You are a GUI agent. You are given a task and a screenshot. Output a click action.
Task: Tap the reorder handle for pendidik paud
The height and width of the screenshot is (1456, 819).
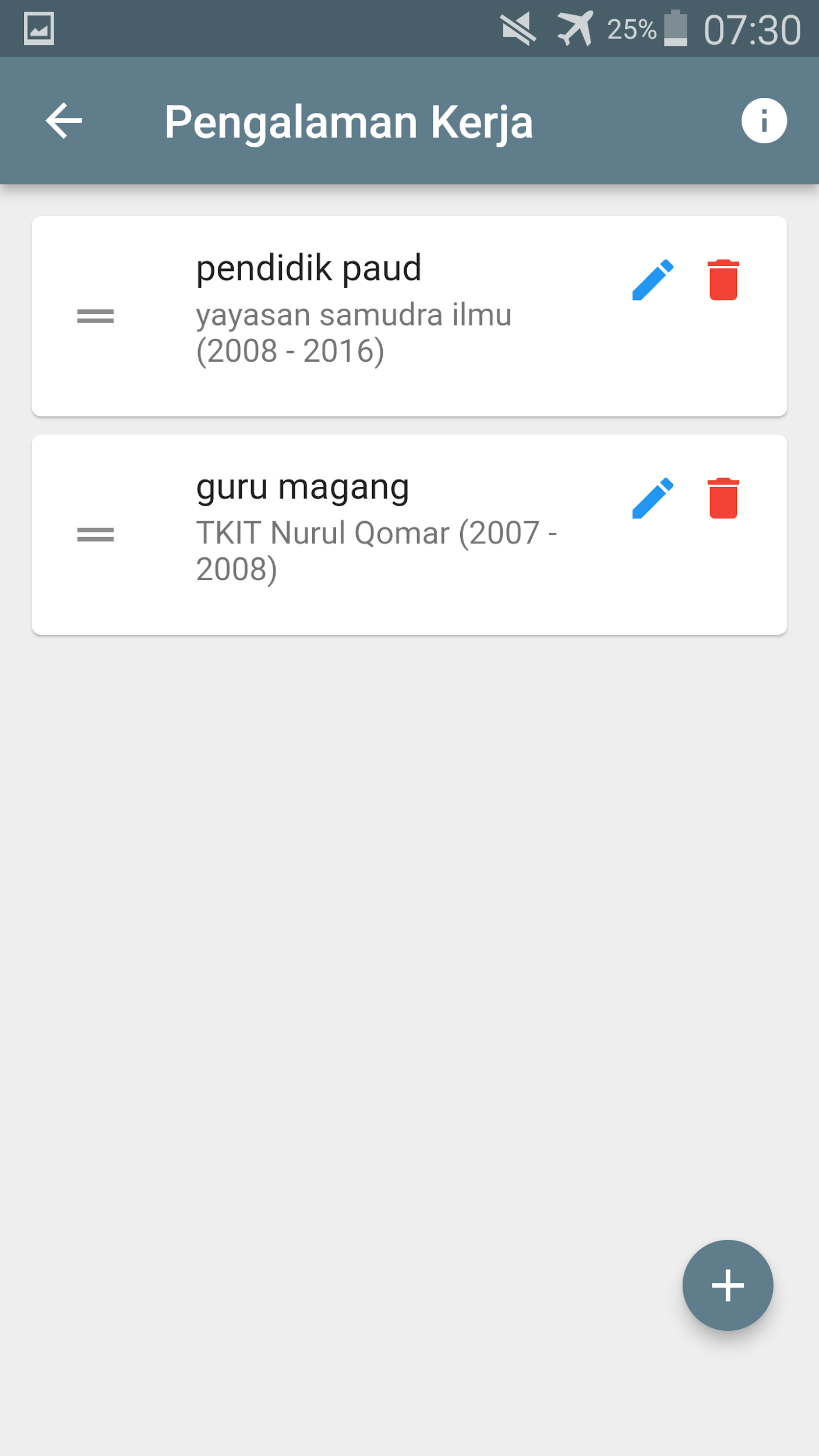96,316
